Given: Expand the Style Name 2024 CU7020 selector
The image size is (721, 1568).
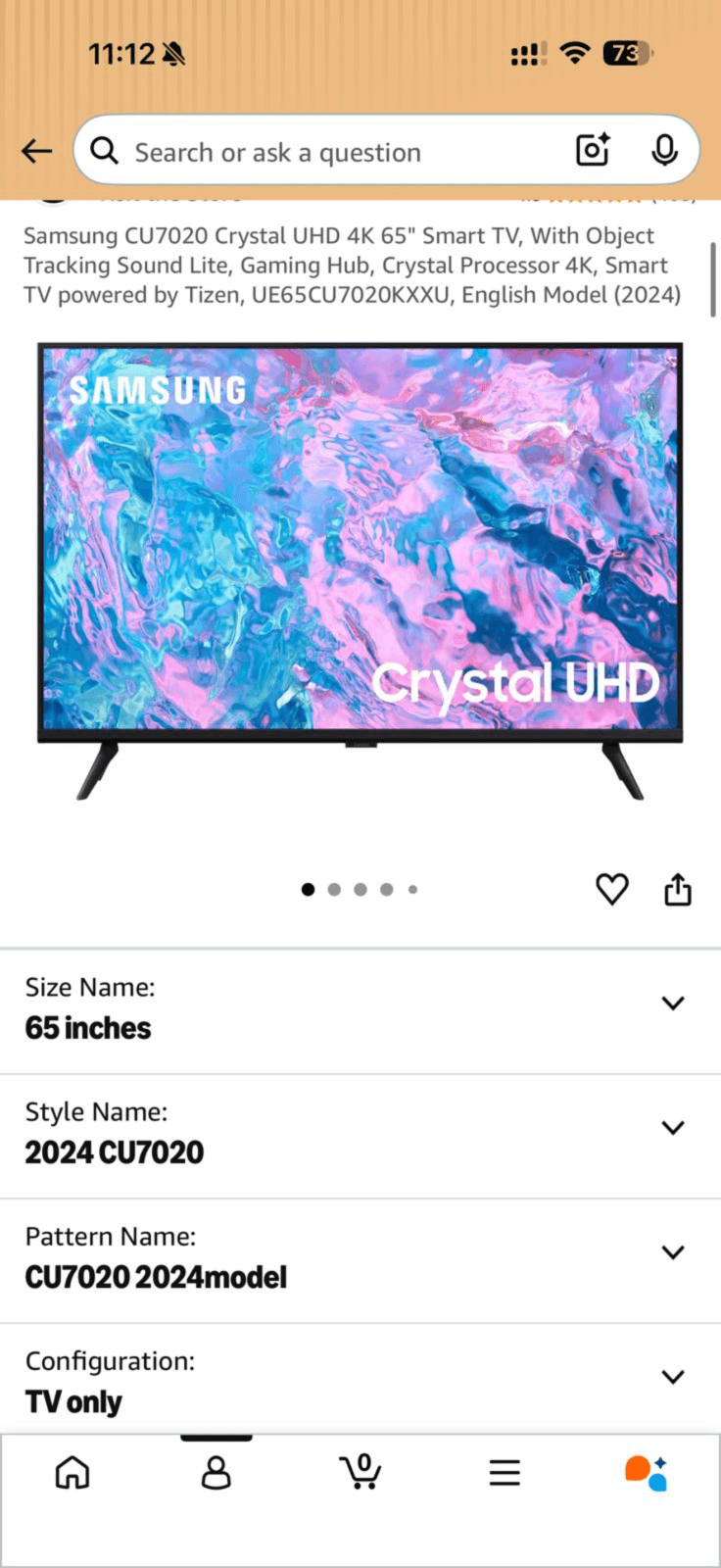Looking at the screenshot, I should point(360,1136).
